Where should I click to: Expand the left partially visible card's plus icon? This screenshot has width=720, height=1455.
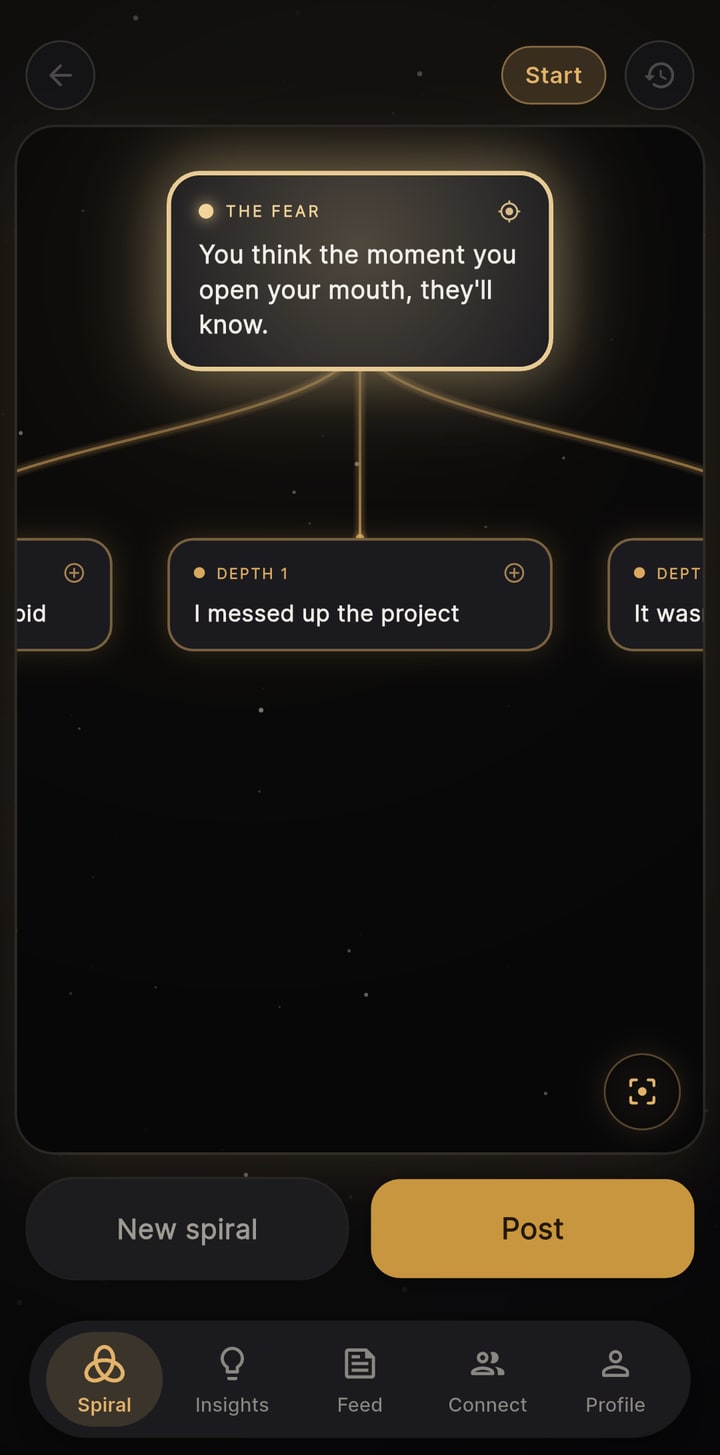click(x=74, y=573)
